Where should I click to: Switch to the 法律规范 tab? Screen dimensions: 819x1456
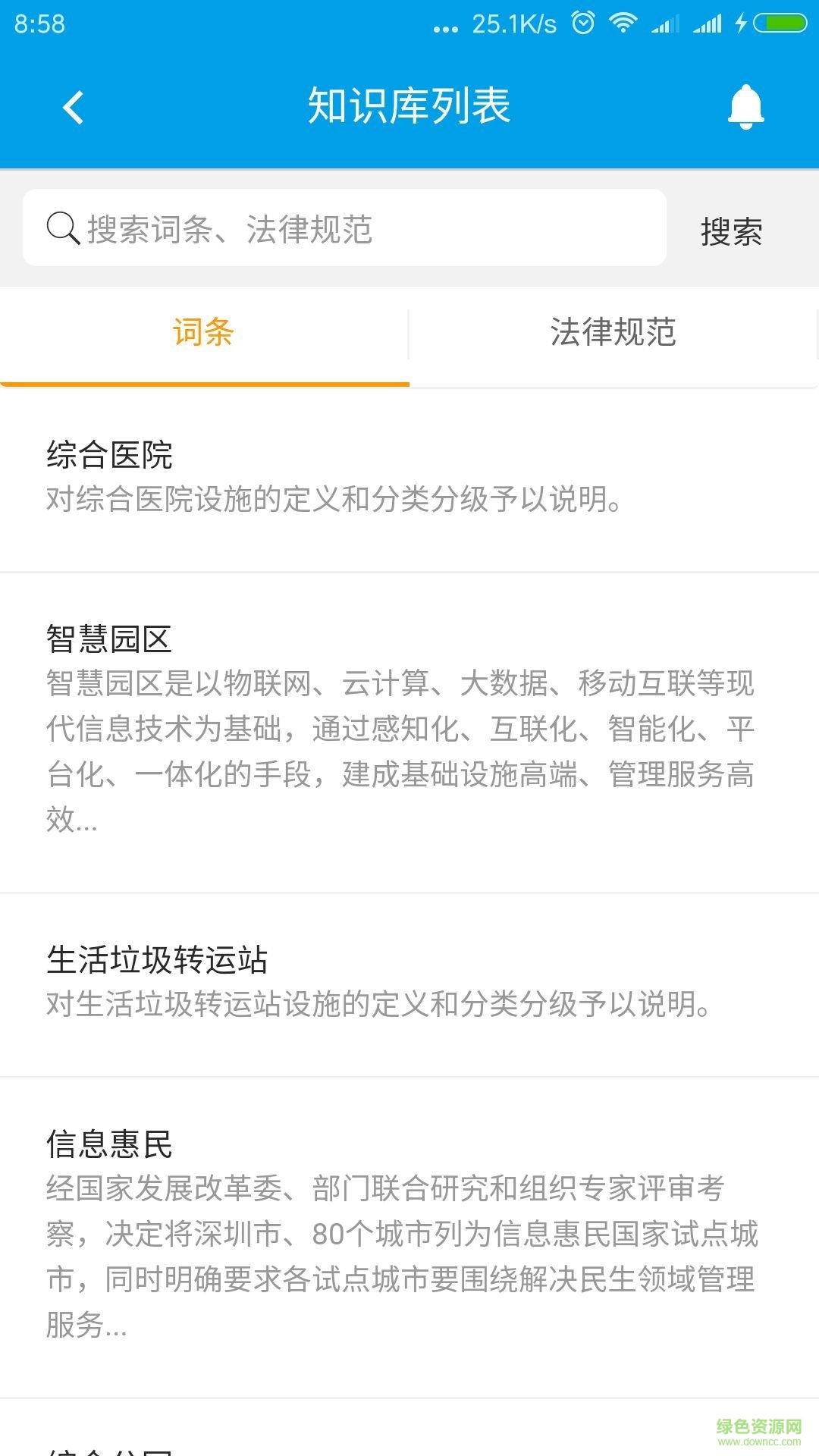click(614, 334)
